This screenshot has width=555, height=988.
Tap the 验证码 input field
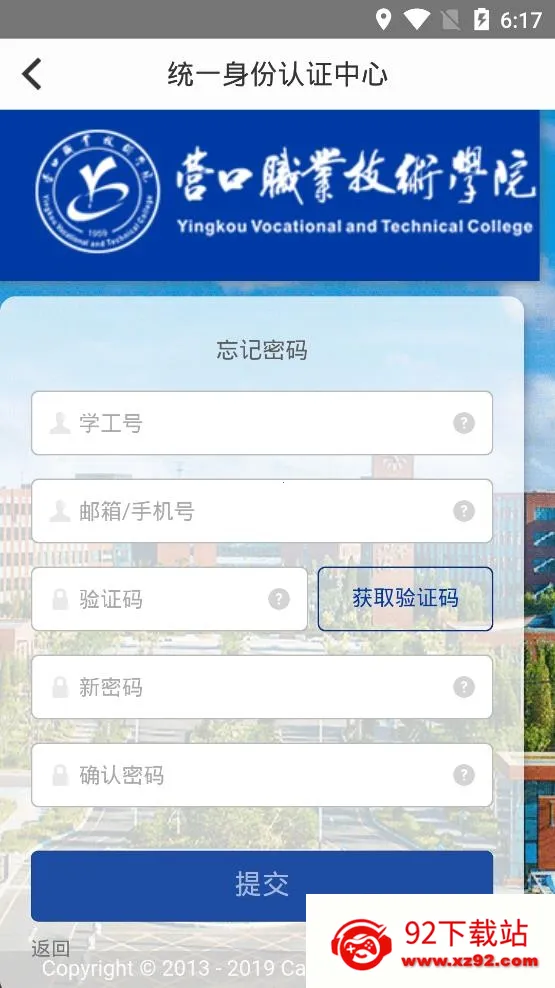click(169, 599)
